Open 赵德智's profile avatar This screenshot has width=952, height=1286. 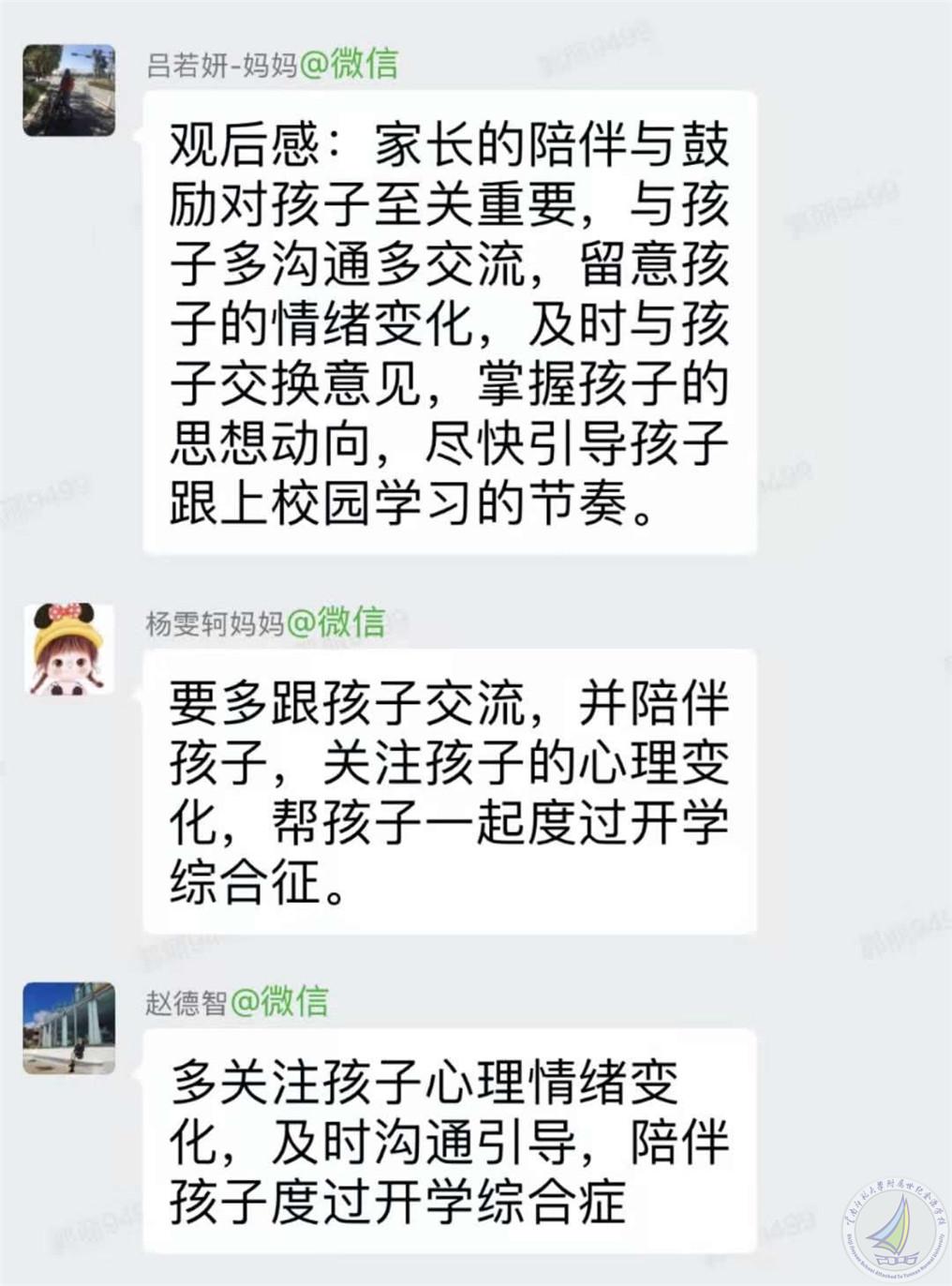(x=68, y=1027)
